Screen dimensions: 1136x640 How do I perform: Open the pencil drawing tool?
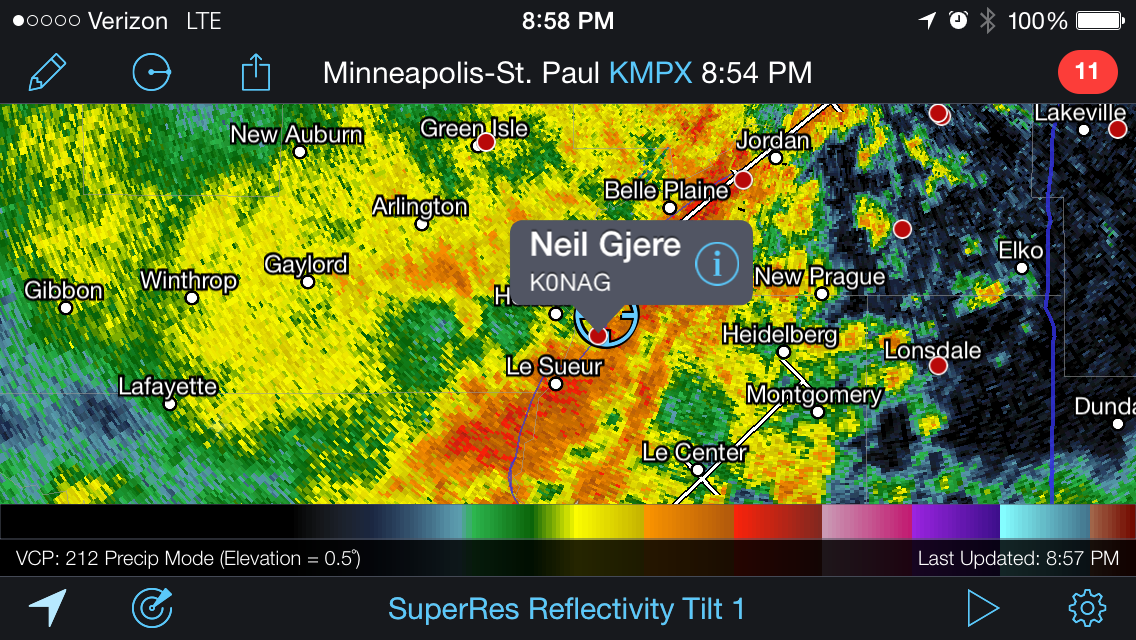47,73
